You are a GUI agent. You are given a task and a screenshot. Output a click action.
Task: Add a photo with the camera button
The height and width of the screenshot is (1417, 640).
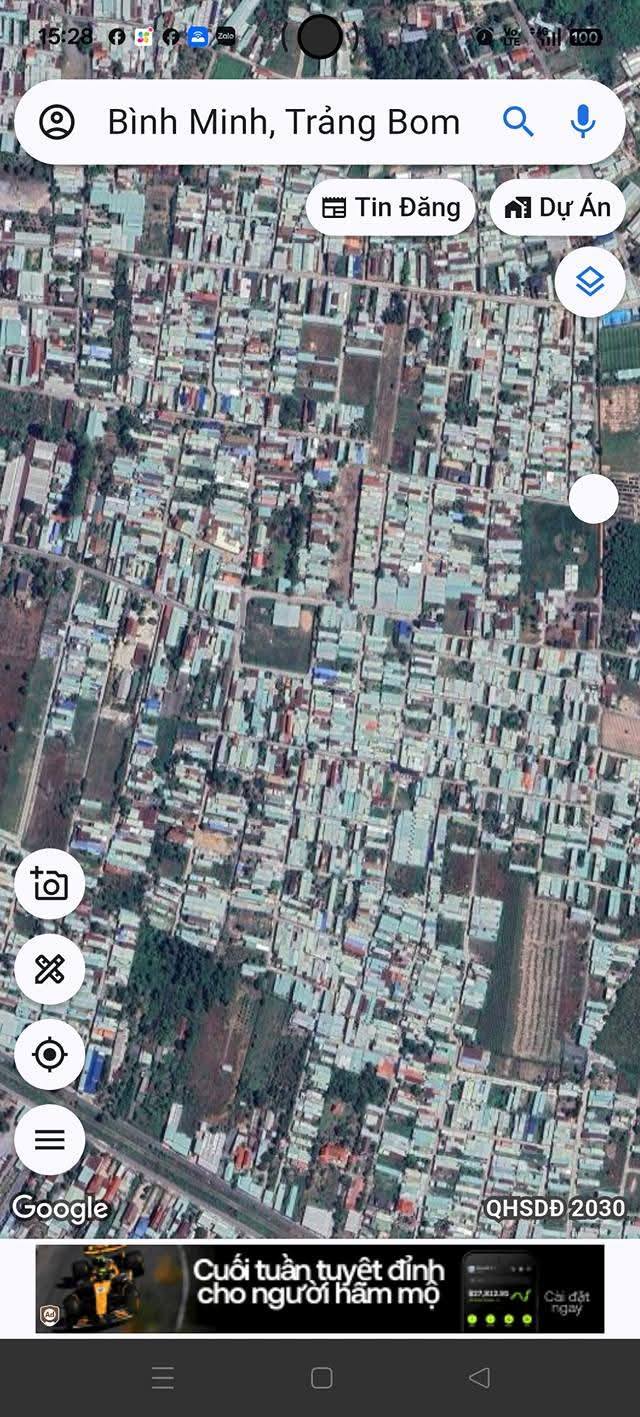pyautogui.click(x=50, y=884)
